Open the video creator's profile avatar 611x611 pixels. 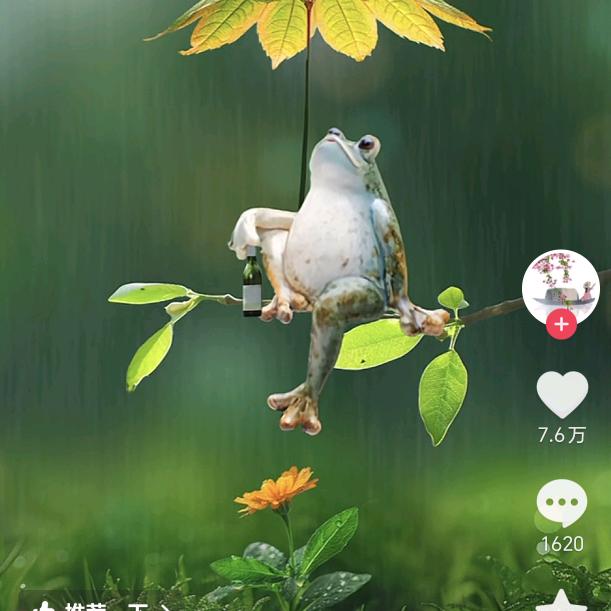(560, 284)
